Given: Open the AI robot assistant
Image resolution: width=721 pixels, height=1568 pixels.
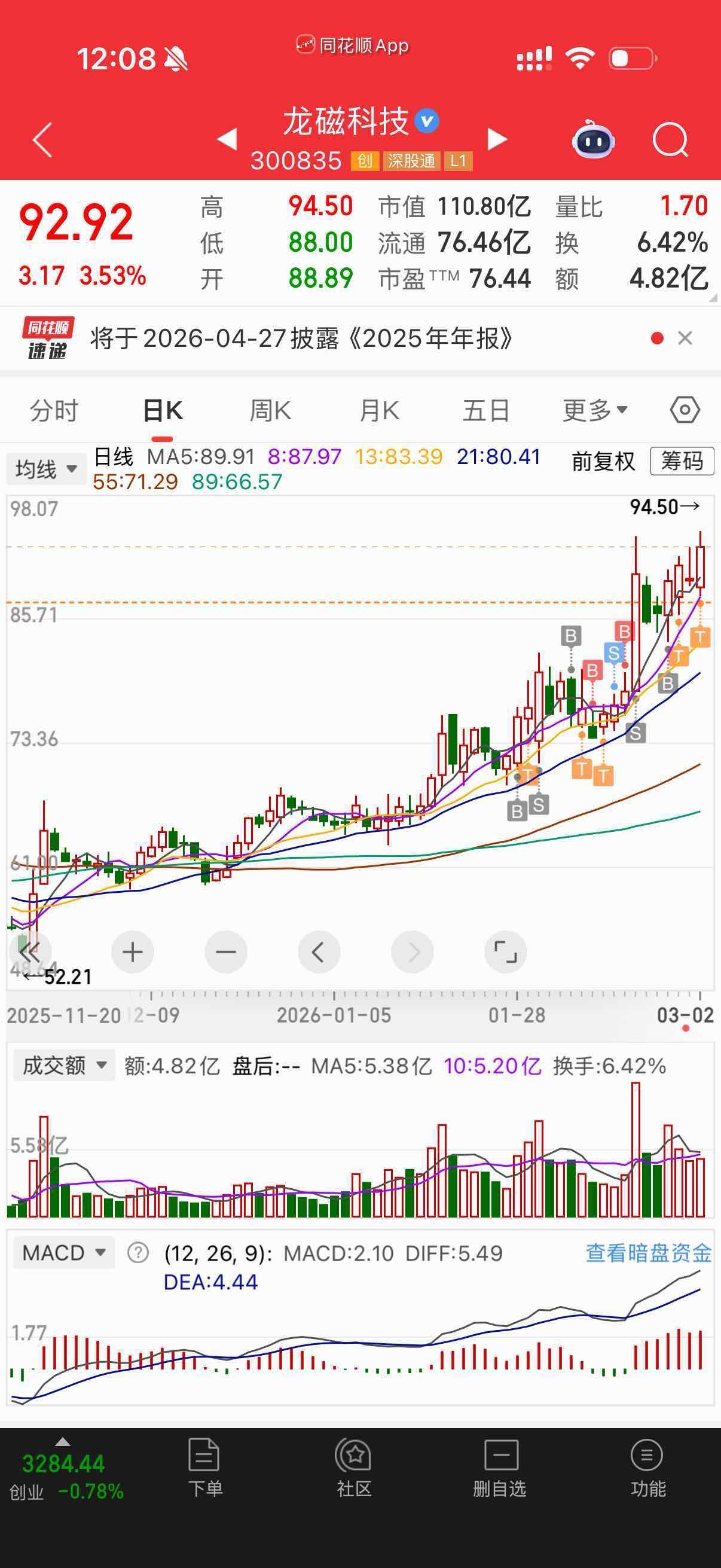Looking at the screenshot, I should coord(593,140).
